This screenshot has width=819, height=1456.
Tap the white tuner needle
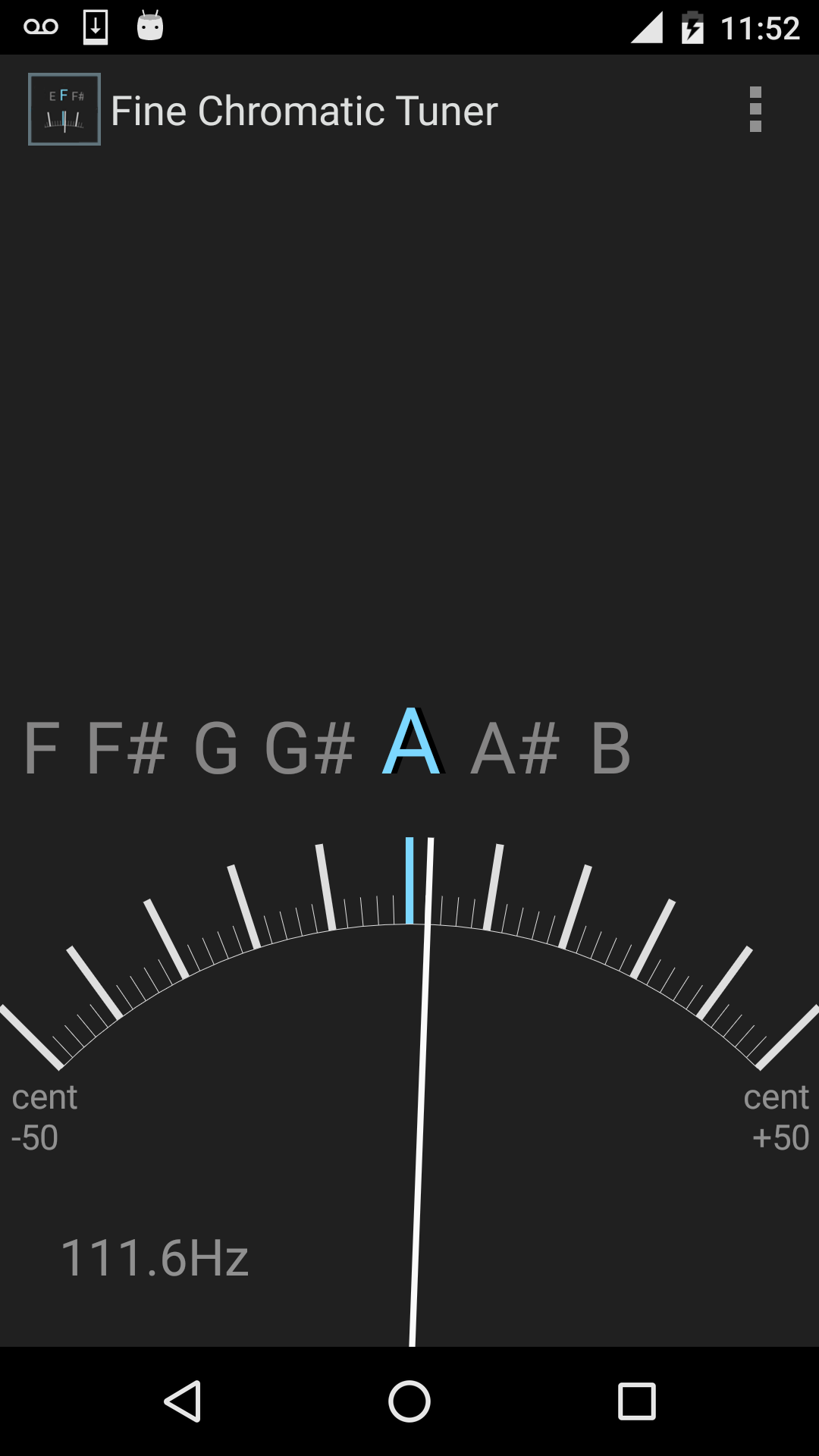[422, 1100]
